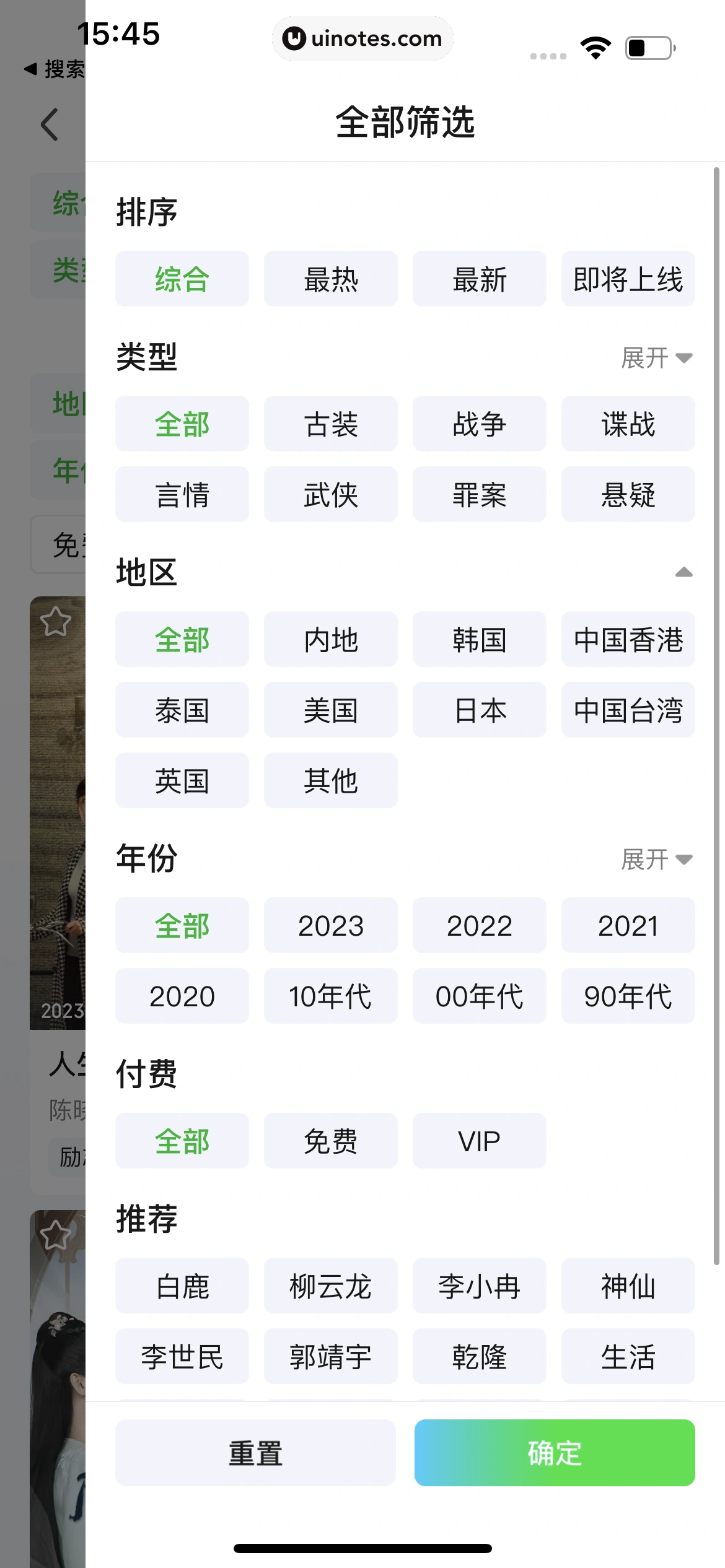Select 中国香港 in the region filter
Viewport: 725px width, 1568px height.
[x=628, y=639]
